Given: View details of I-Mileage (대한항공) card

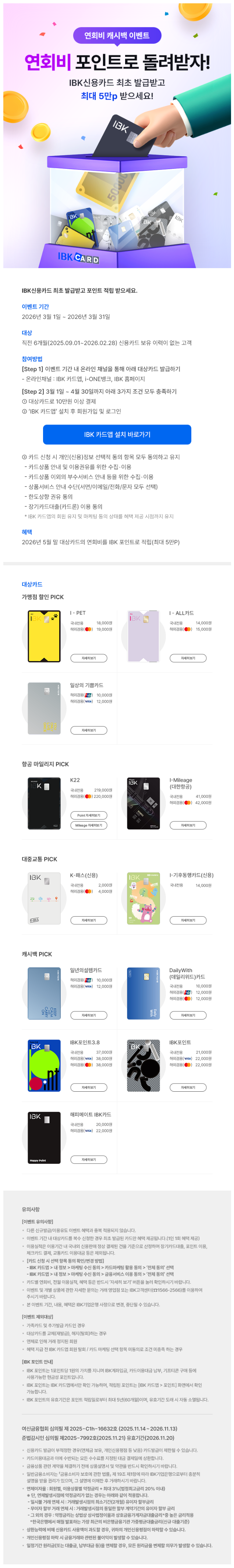Looking at the screenshot, I should pos(188,825).
